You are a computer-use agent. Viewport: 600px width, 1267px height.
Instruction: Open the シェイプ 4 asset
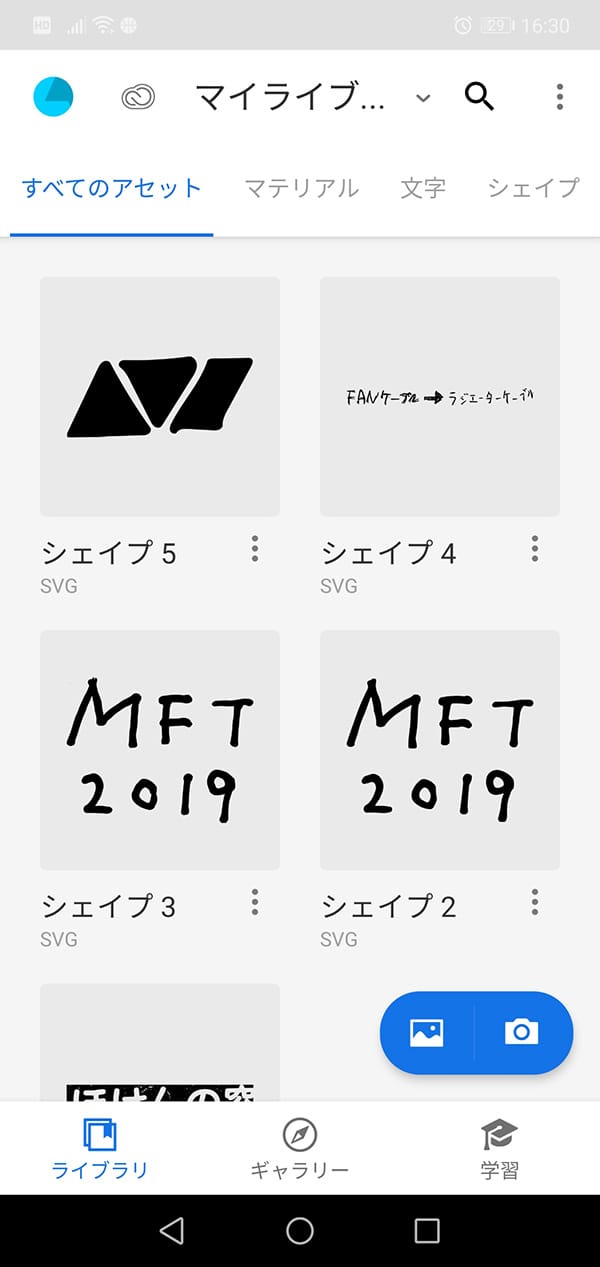tap(440, 396)
